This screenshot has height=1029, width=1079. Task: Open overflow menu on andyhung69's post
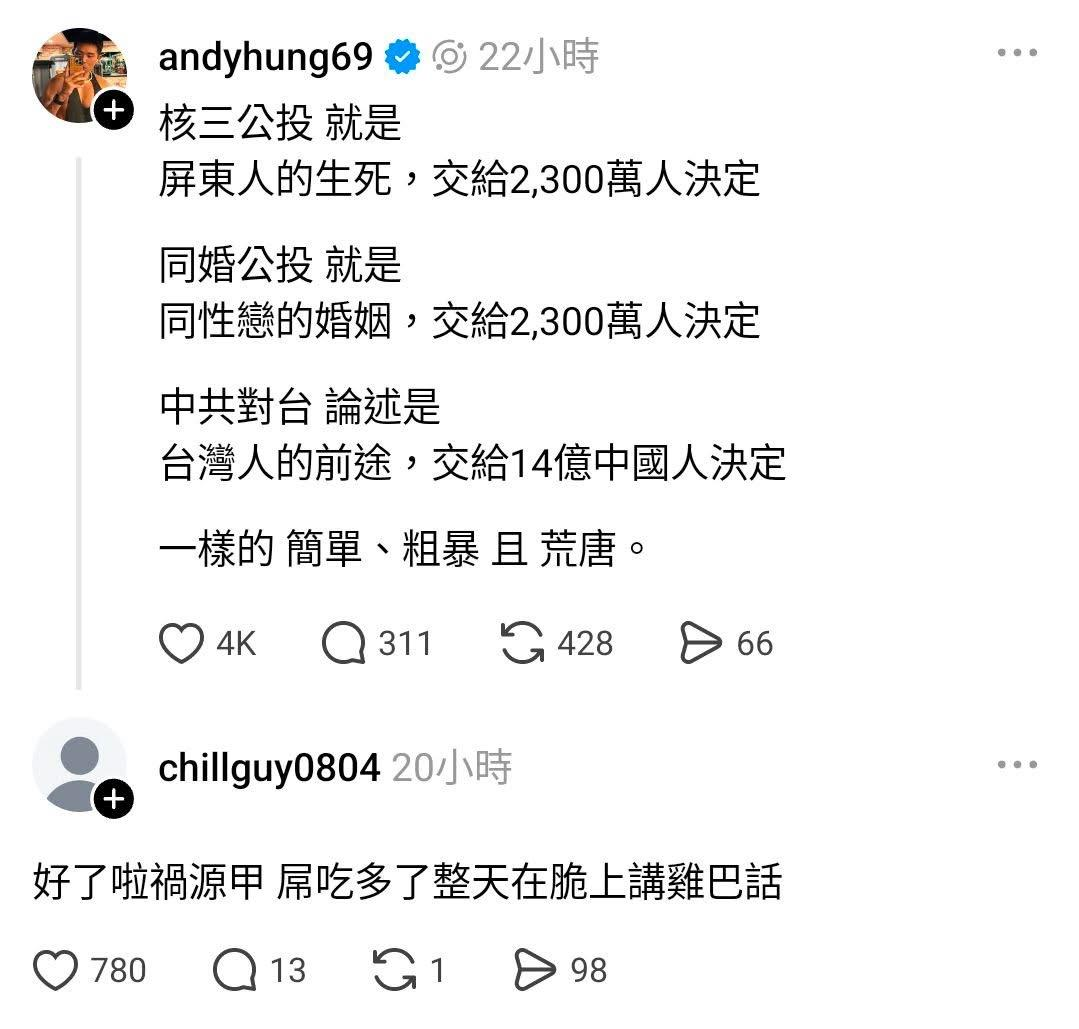[1017, 54]
